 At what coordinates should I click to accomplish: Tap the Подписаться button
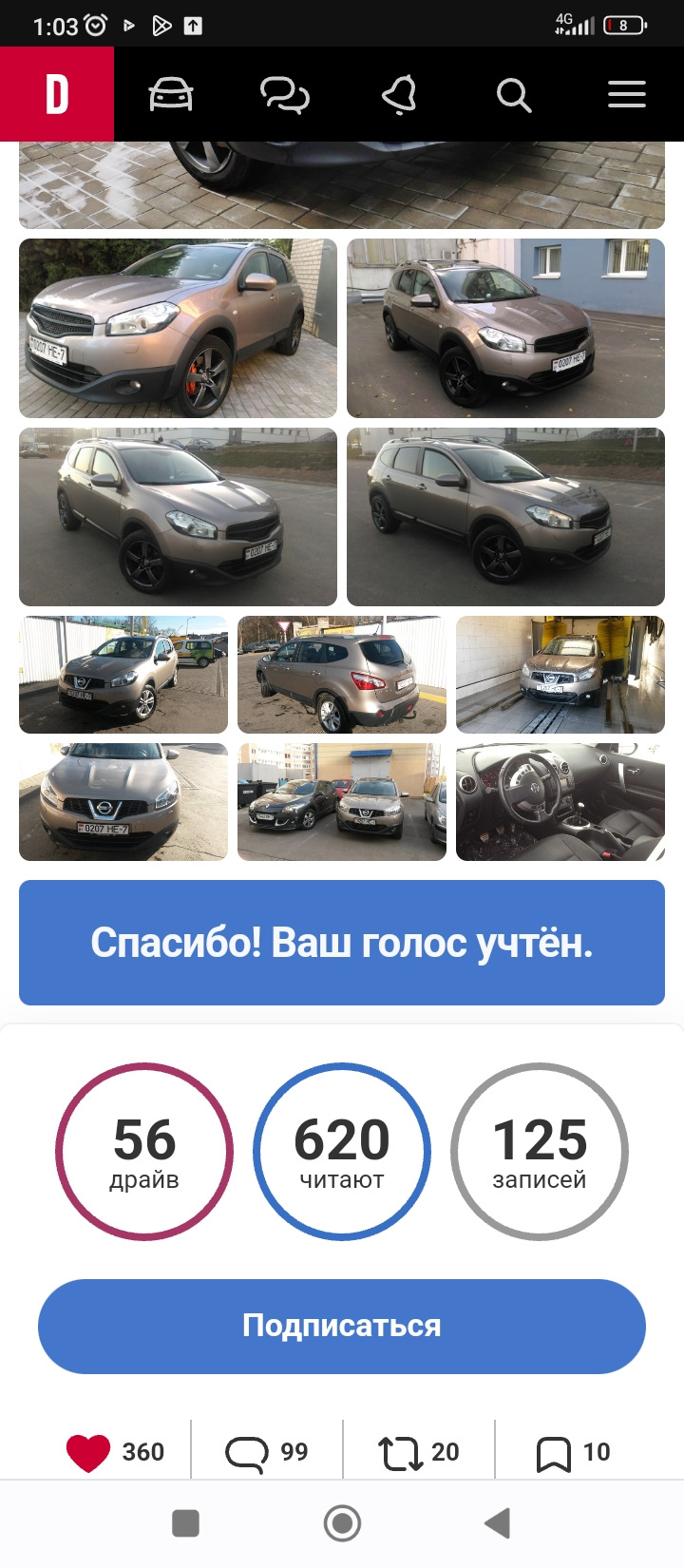click(x=342, y=1326)
